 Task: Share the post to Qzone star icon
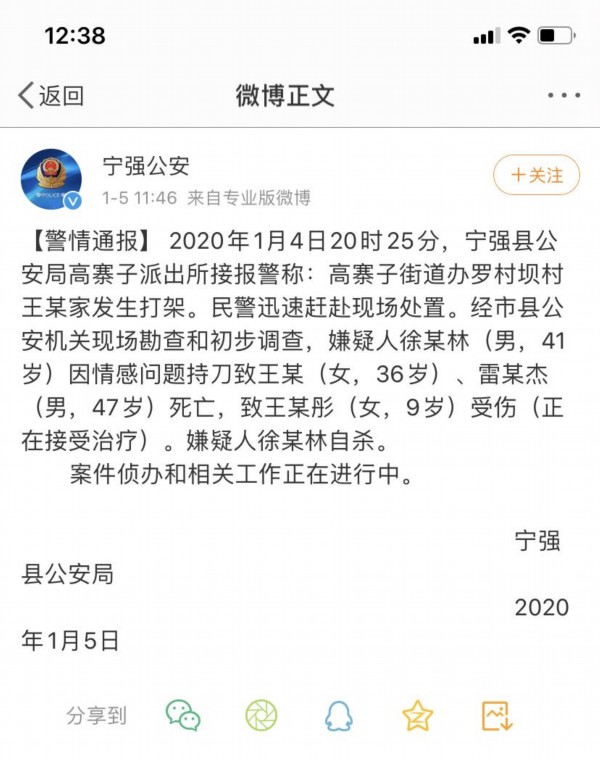coord(417,715)
